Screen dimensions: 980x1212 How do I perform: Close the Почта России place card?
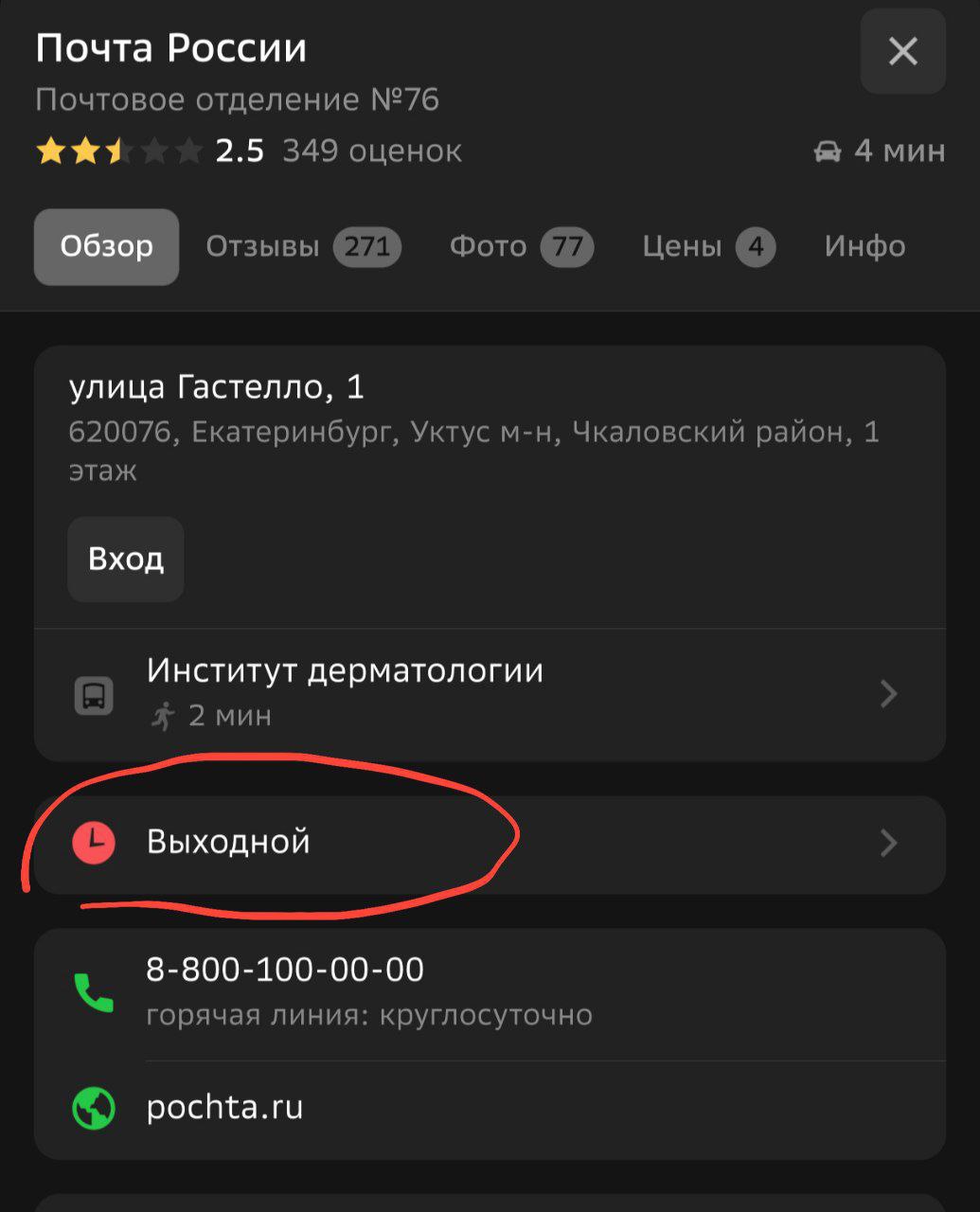(x=902, y=52)
